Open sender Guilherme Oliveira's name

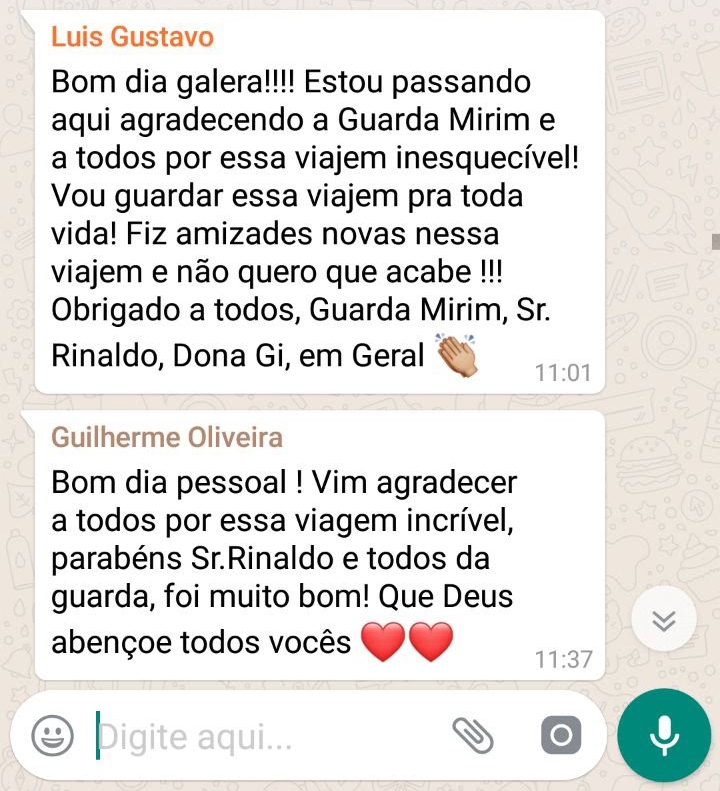click(167, 438)
